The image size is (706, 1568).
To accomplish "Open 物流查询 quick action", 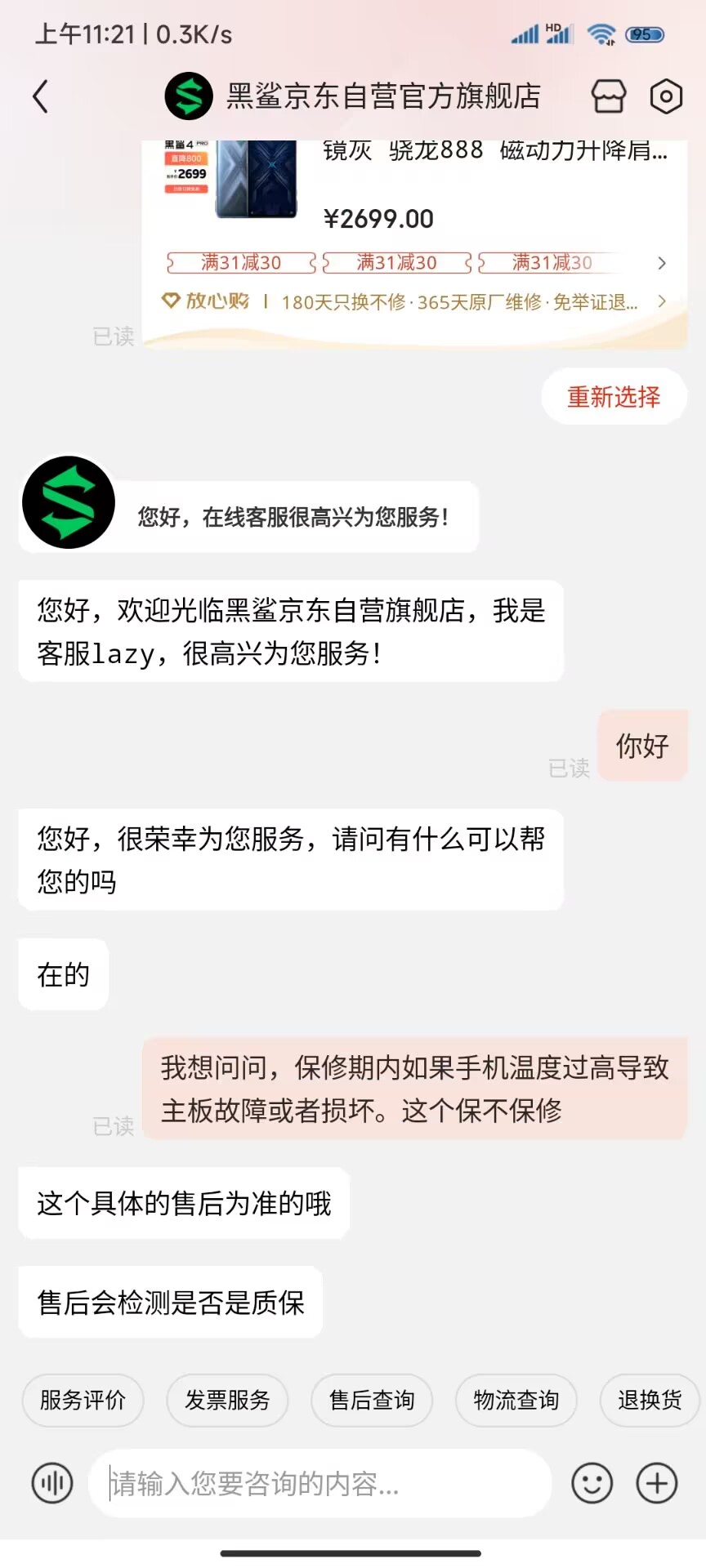I will [516, 1400].
